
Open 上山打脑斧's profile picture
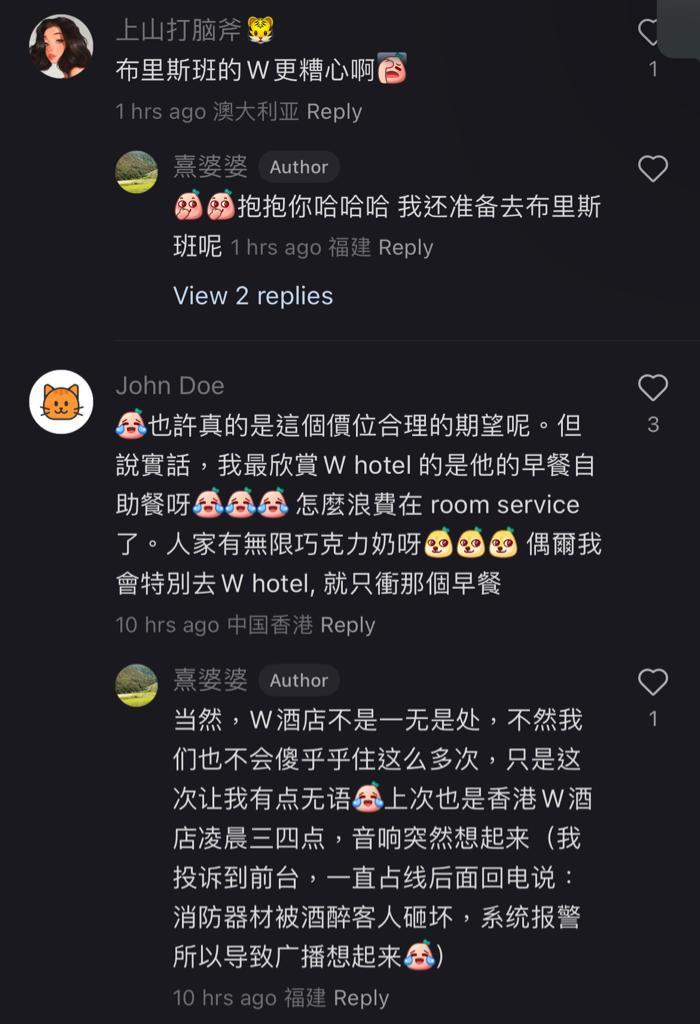[61, 47]
